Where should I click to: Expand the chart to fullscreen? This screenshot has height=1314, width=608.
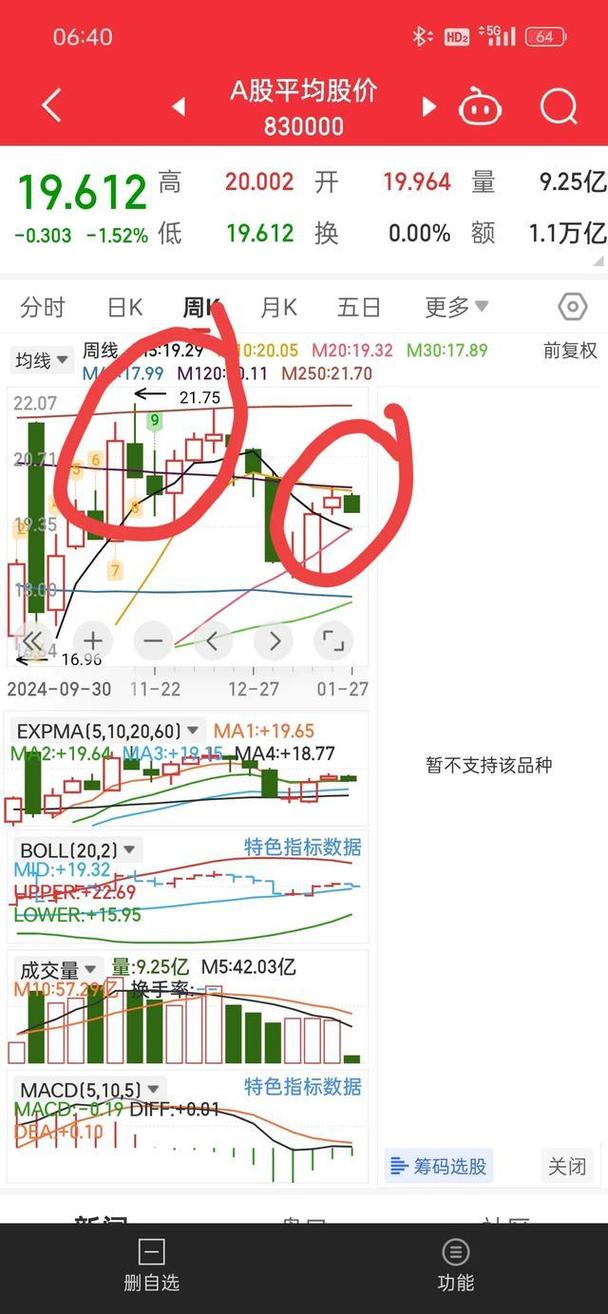coord(333,640)
